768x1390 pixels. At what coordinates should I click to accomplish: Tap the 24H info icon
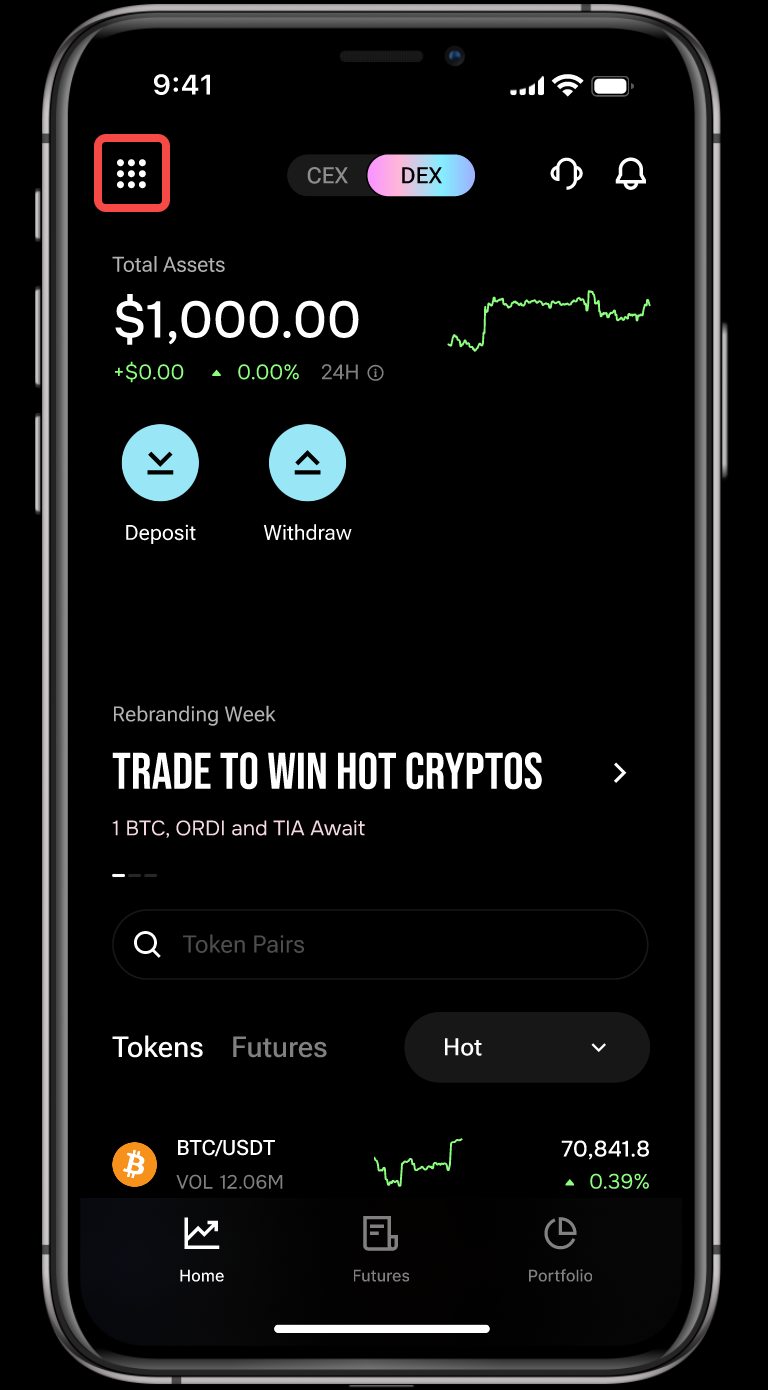(376, 373)
